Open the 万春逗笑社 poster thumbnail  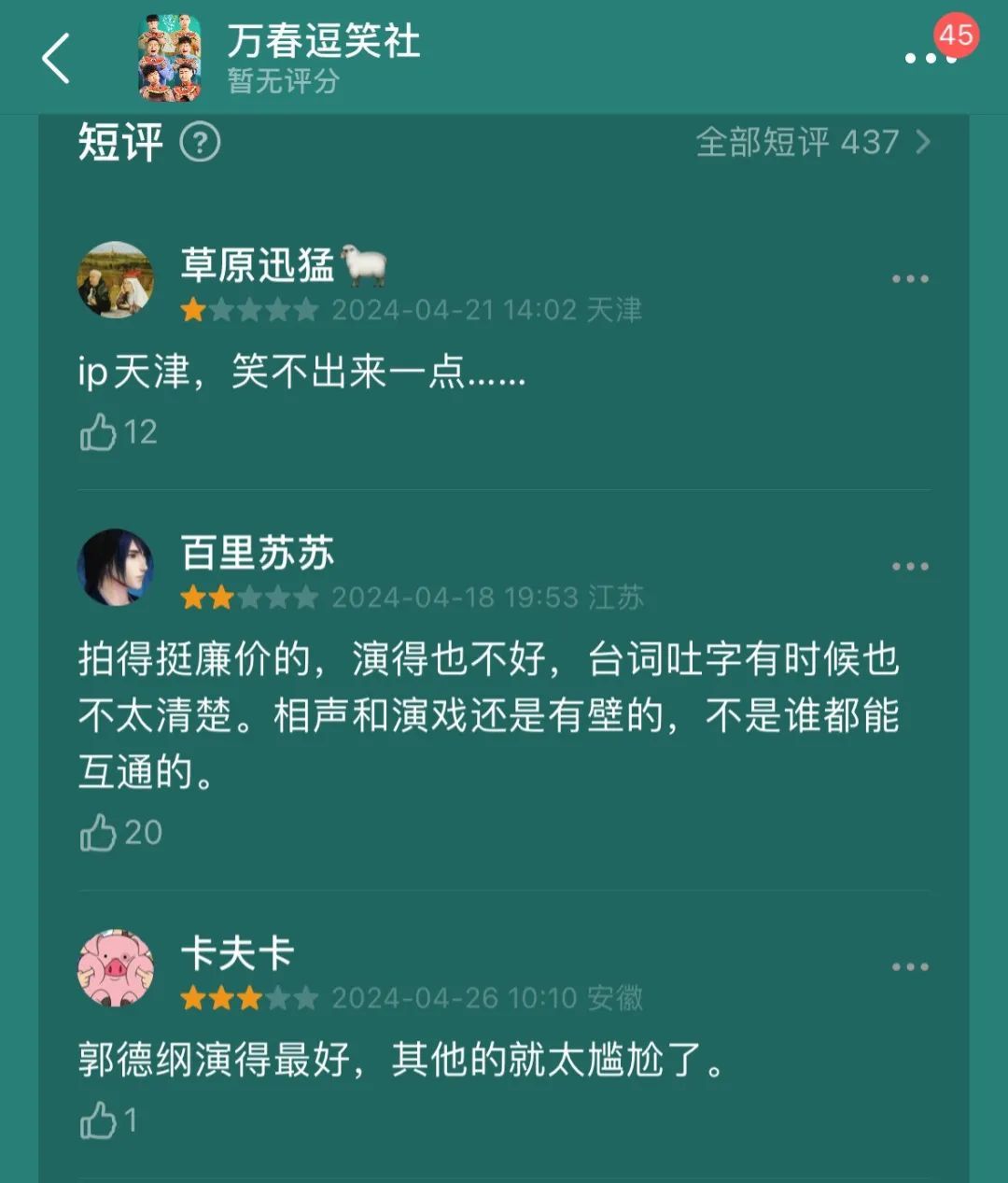[170, 58]
